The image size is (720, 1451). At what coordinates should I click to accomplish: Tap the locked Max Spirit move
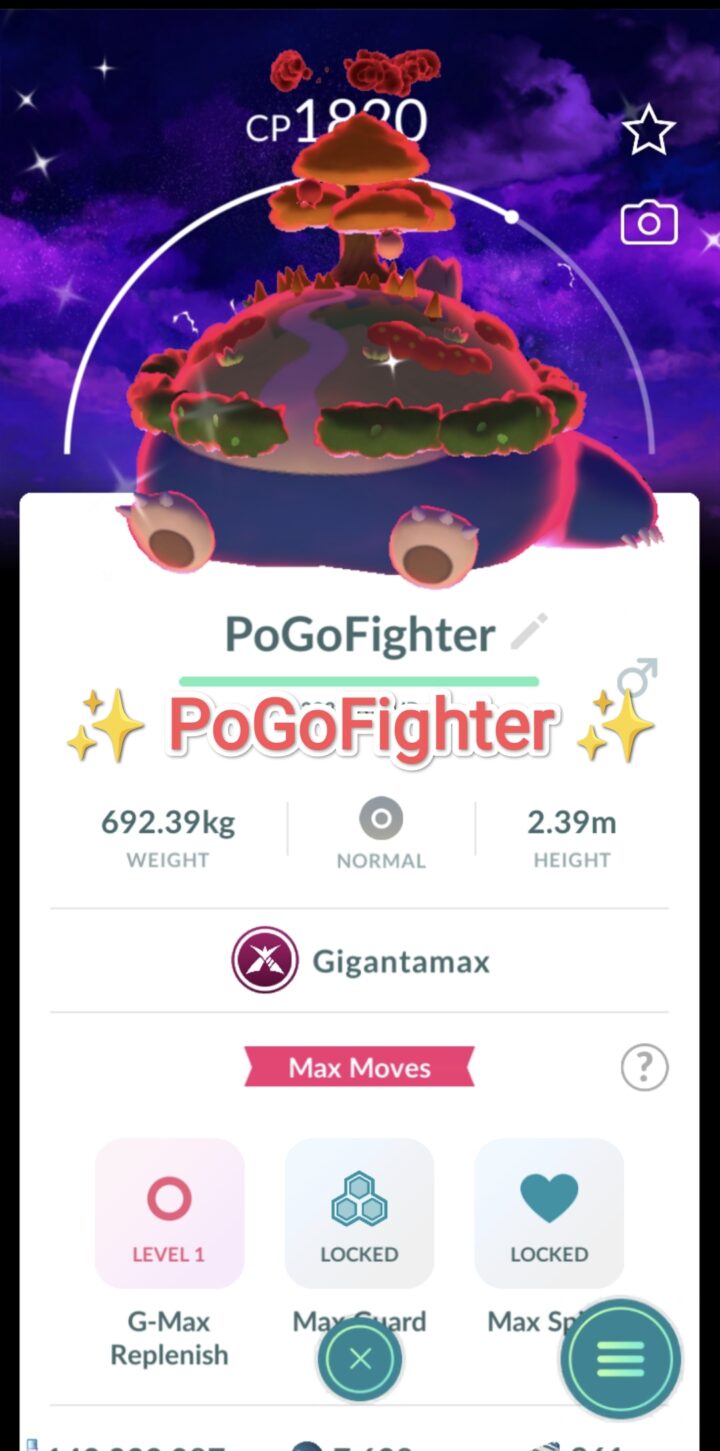pyautogui.click(x=549, y=1213)
